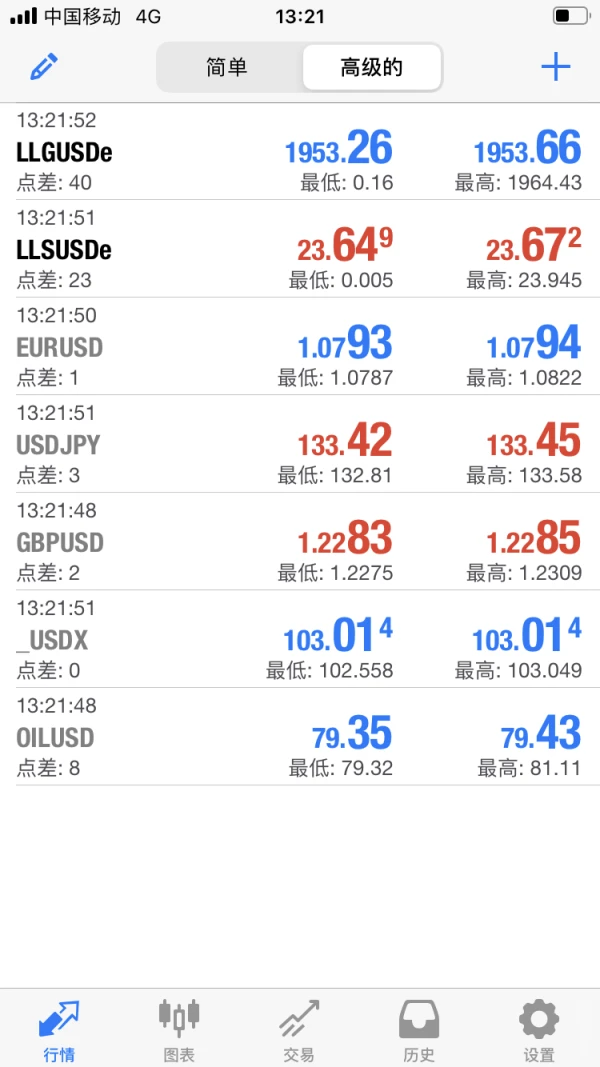Go to the 行情 tab
Image resolution: width=600 pixels, height=1067 pixels.
59,1029
